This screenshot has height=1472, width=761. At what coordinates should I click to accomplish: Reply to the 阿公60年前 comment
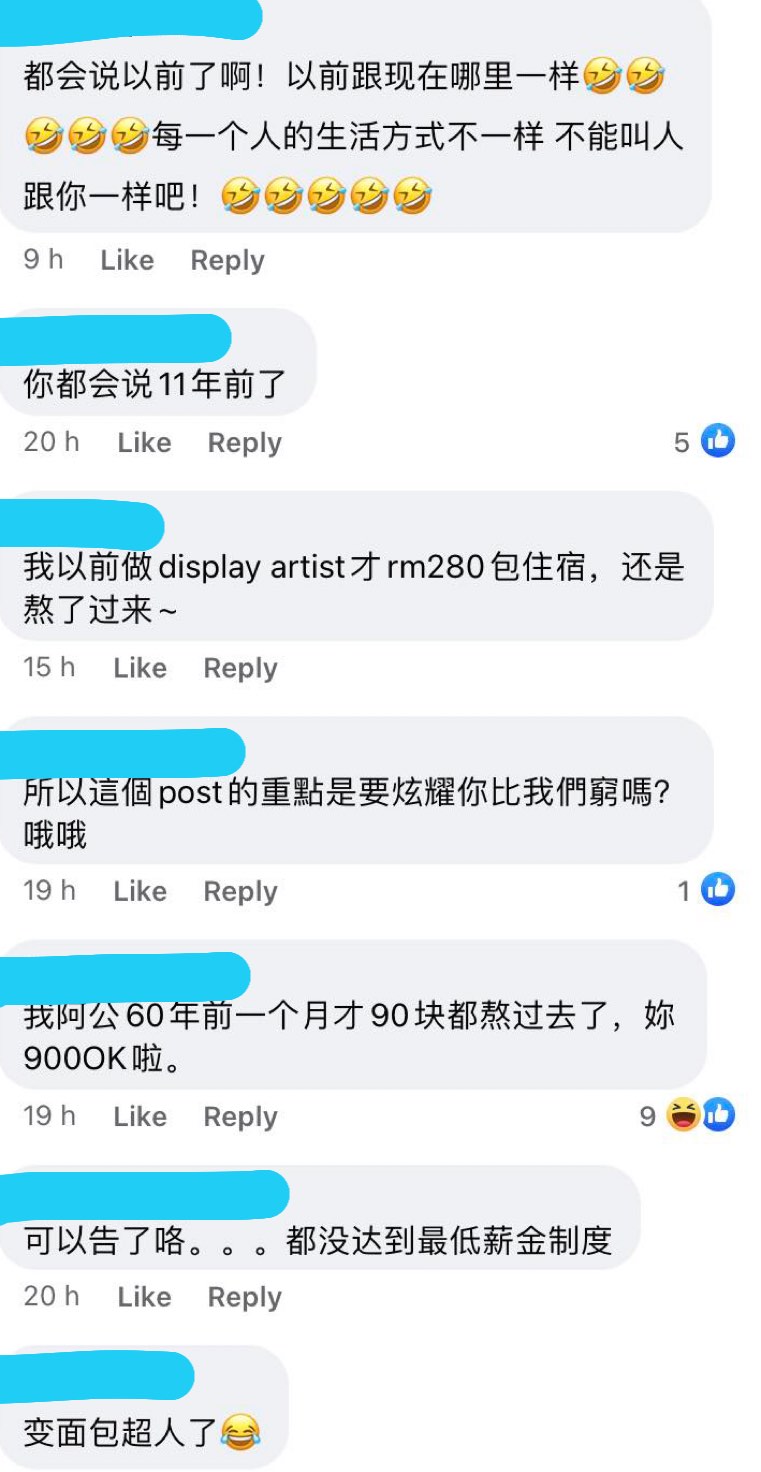(x=240, y=1115)
